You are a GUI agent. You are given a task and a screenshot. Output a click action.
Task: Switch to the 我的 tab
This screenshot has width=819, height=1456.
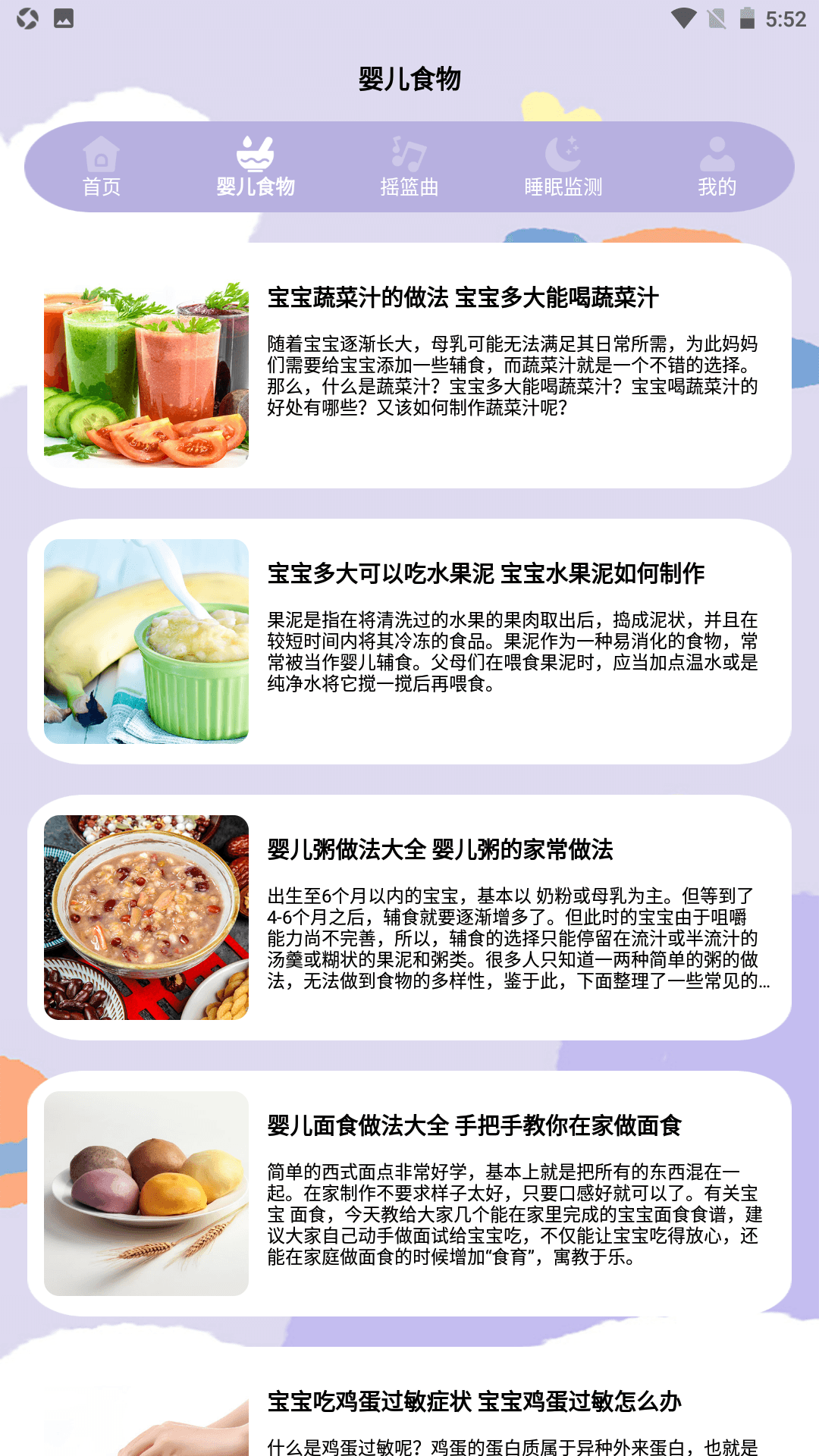point(717,167)
